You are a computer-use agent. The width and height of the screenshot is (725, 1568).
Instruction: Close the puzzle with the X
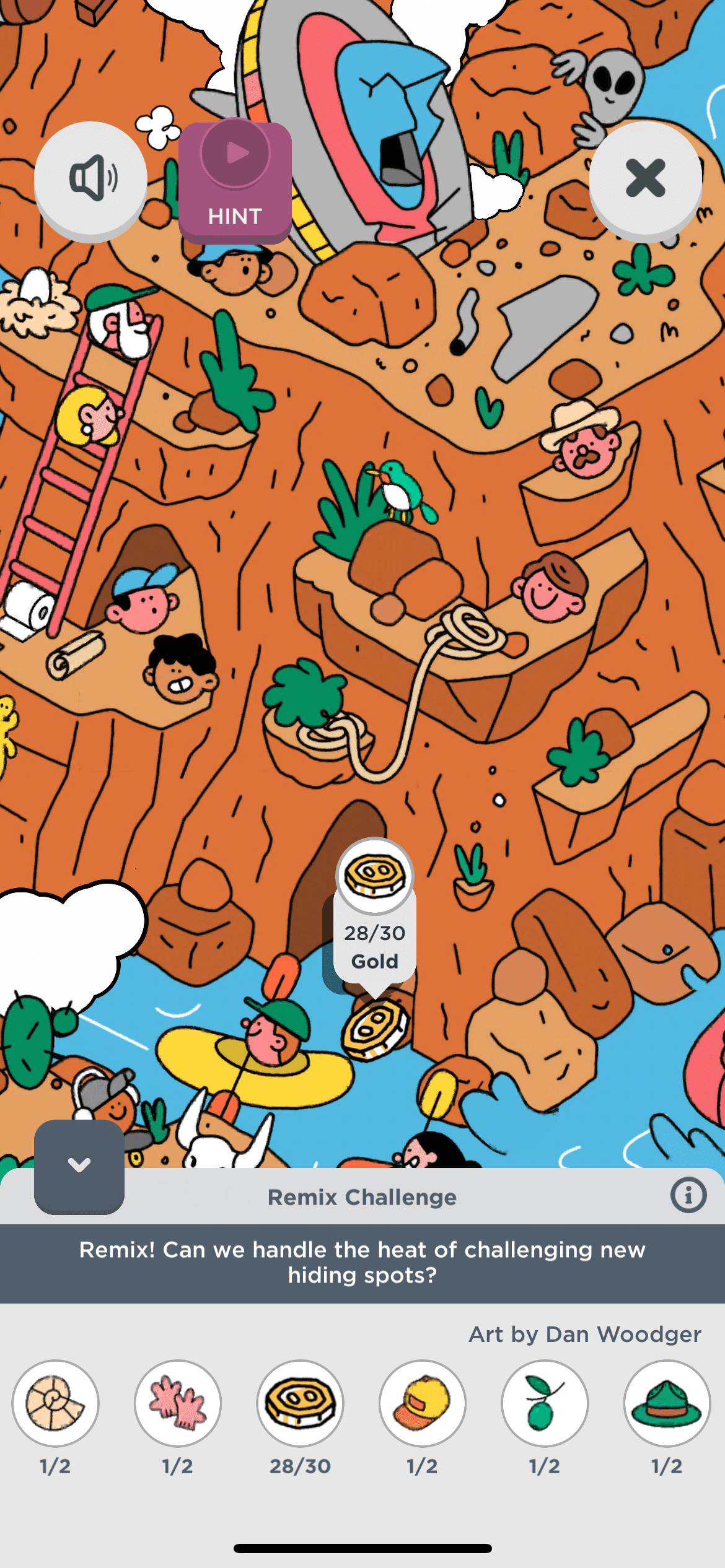tap(645, 178)
